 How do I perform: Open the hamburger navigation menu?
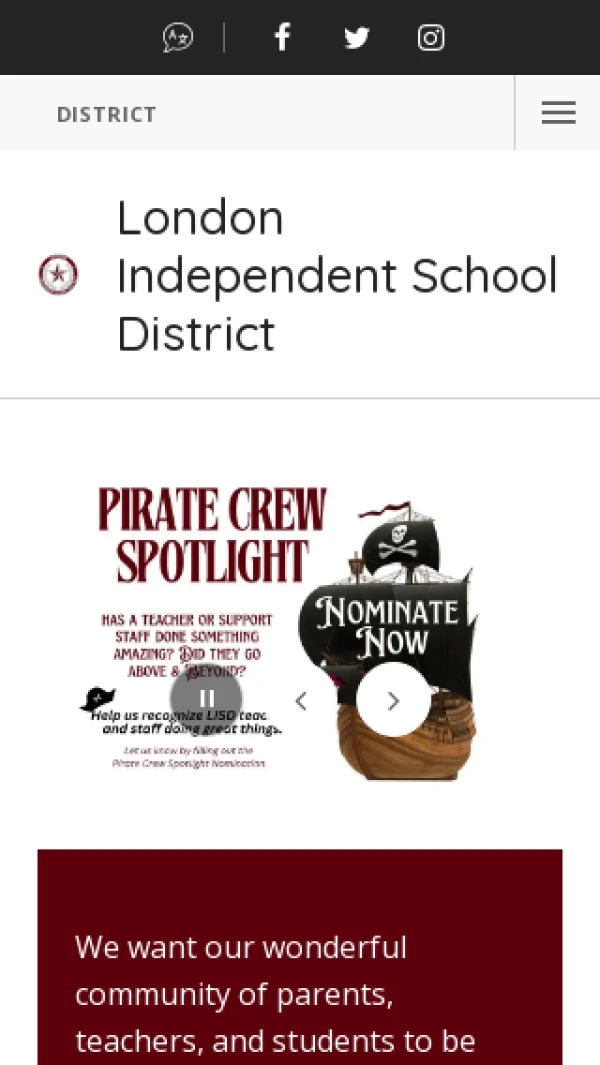pos(558,113)
